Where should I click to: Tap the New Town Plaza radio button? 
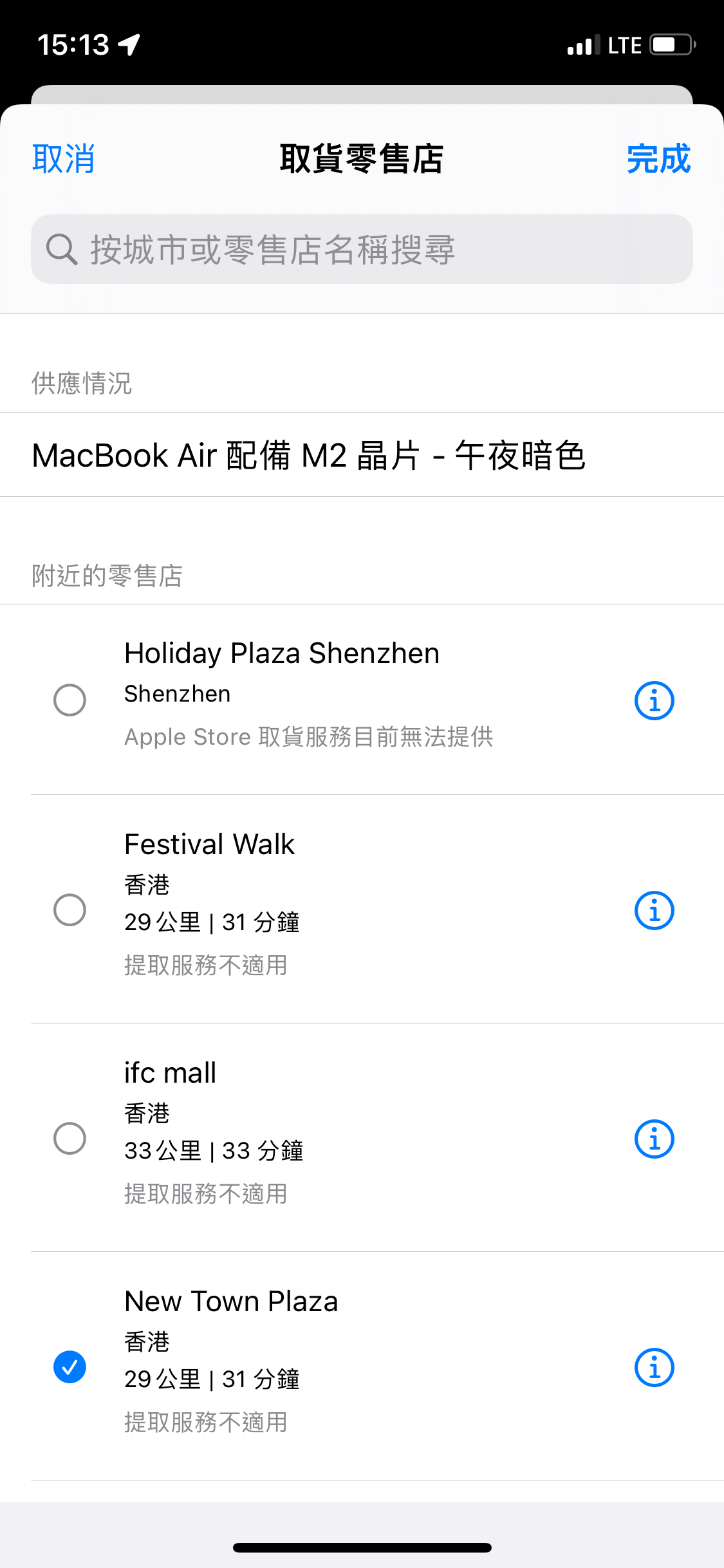point(70,1367)
